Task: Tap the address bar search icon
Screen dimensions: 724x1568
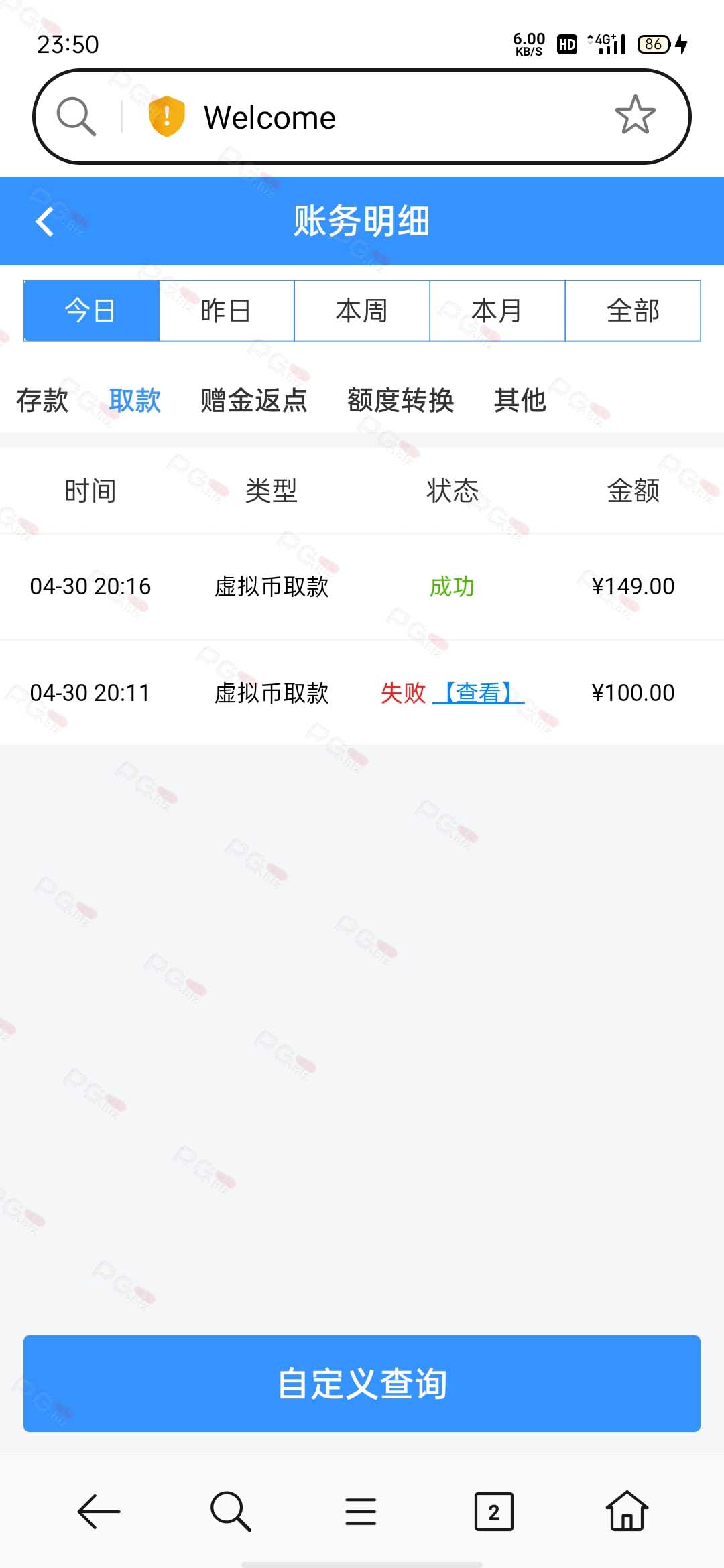Action: pos(76,117)
